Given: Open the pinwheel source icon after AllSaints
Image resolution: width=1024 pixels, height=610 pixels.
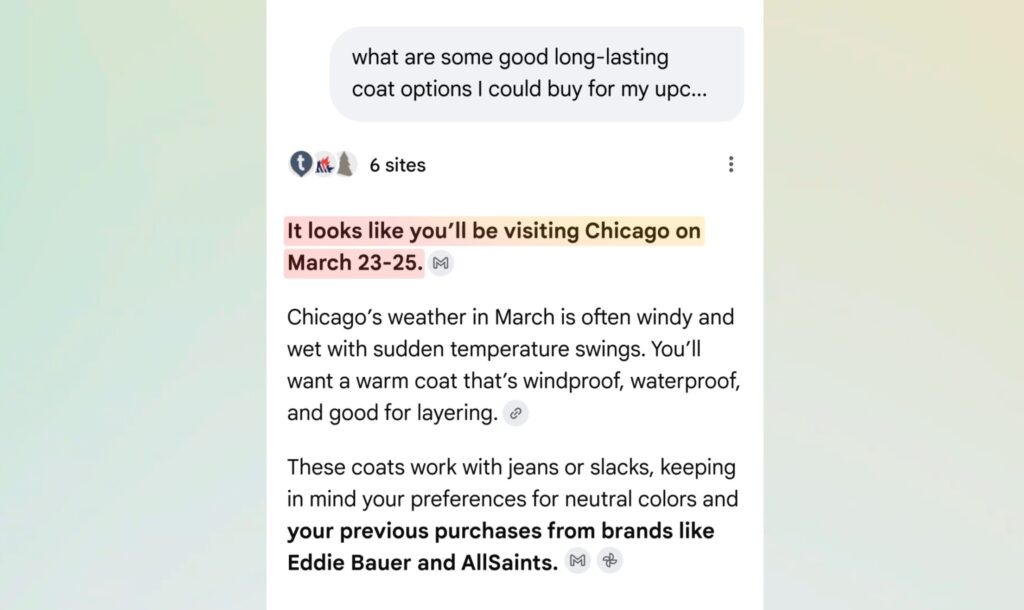Looking at the screenshot, I should point(609,561).
